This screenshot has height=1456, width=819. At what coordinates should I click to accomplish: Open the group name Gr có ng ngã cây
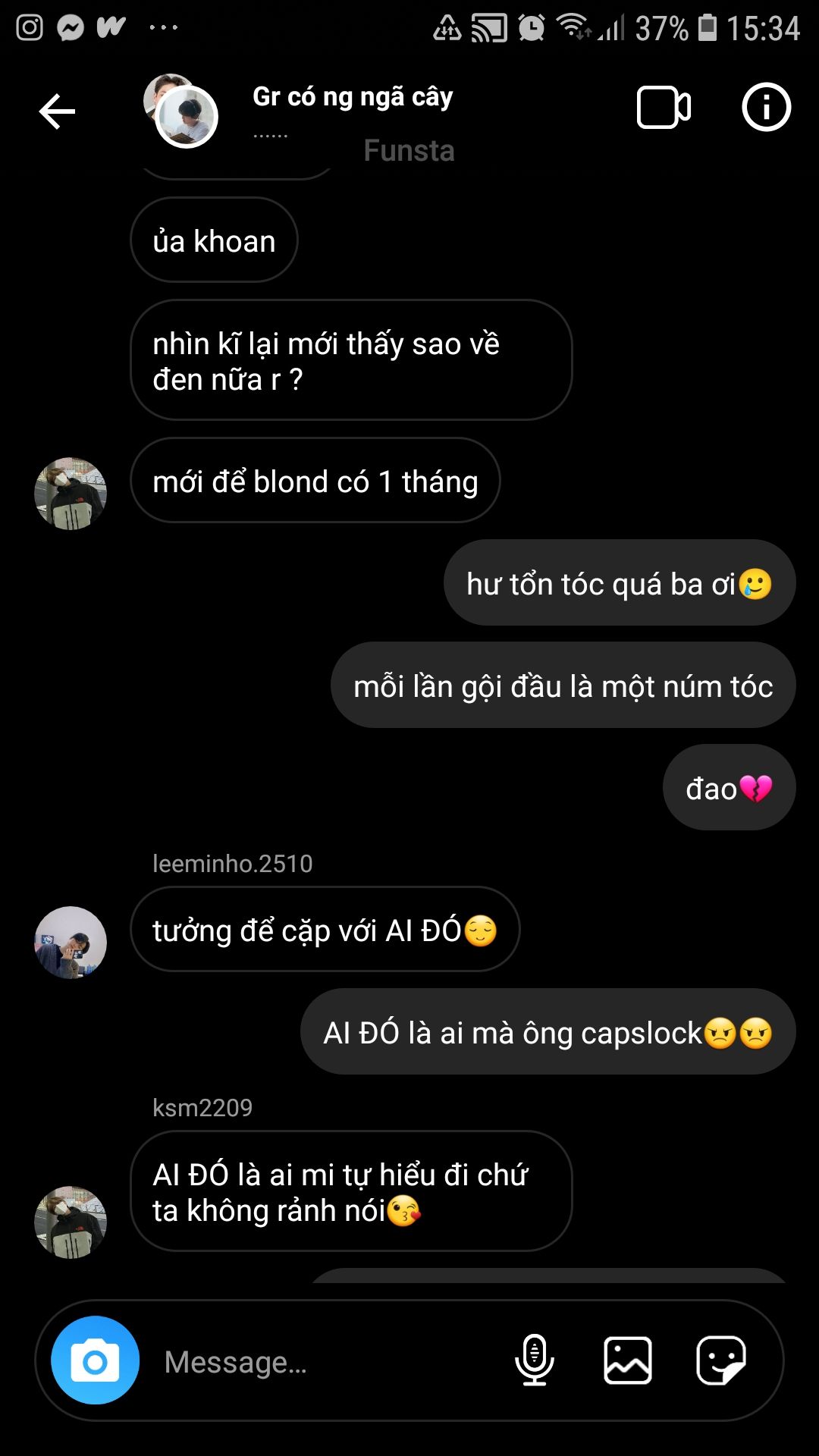353,96
